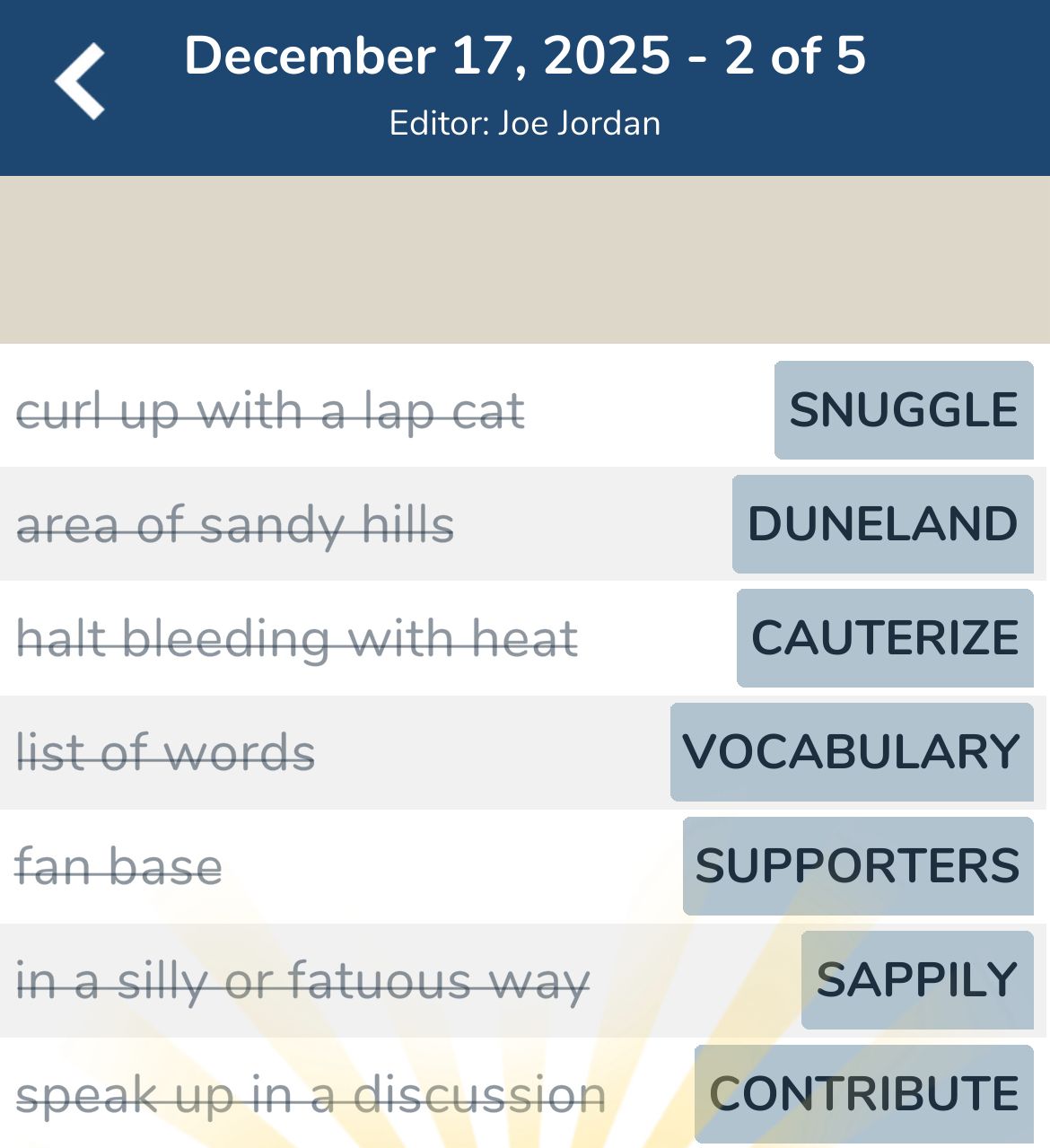Click the strikethrough text 'fan base'
The height and width of the screenshot is (1148, 1050).
click(x=118, y=866)
